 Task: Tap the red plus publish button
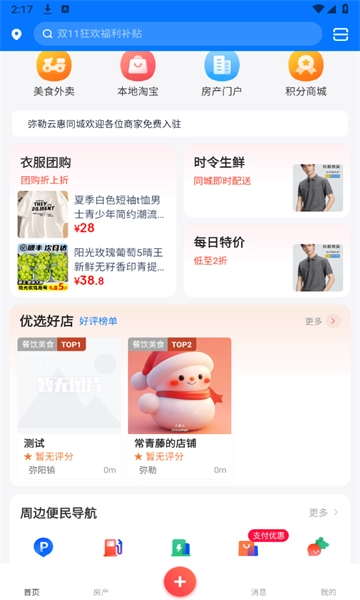(180, 582)
